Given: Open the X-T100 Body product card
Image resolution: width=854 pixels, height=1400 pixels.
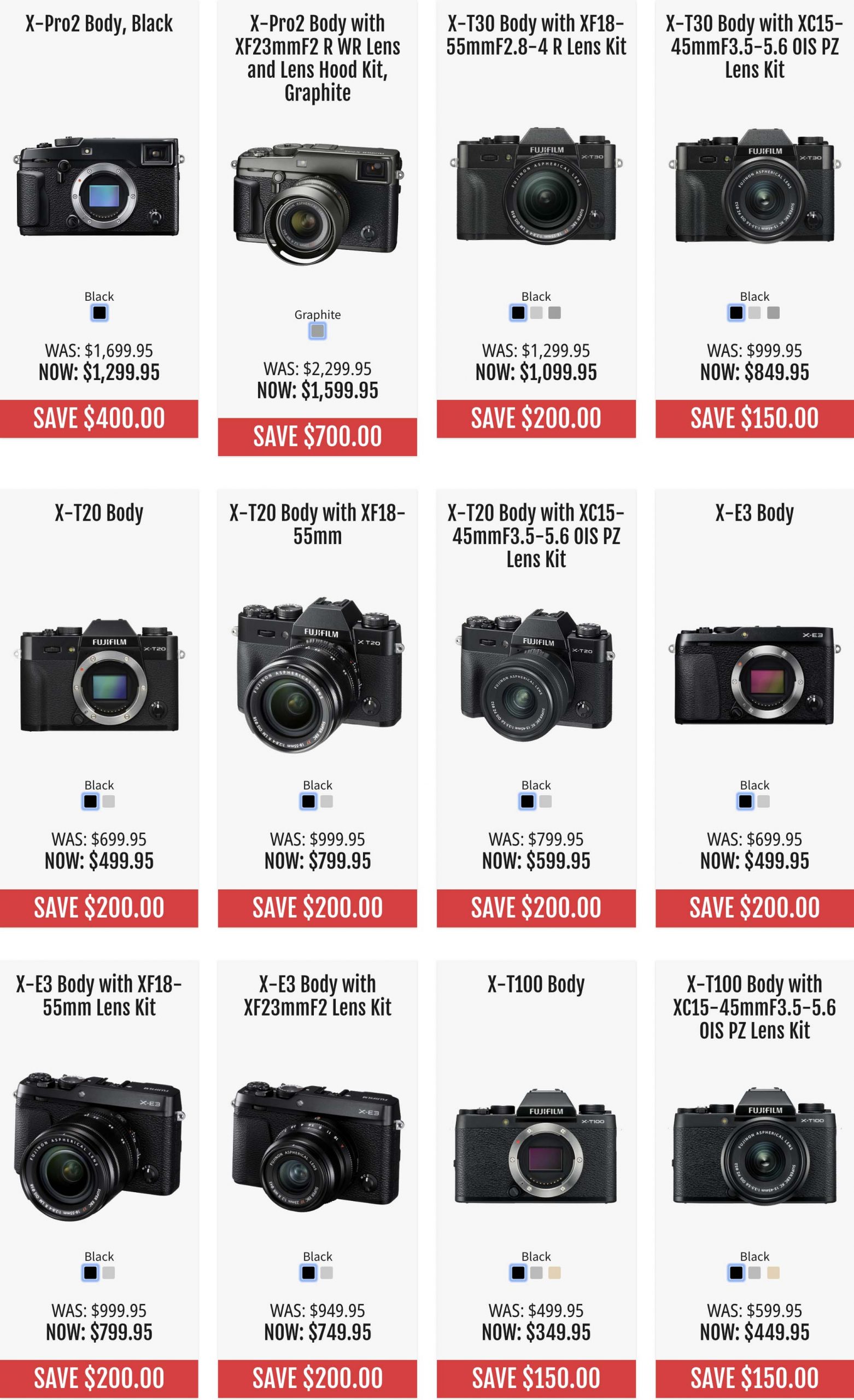Looking at the screenshot, I should (x=536, y=1179).
